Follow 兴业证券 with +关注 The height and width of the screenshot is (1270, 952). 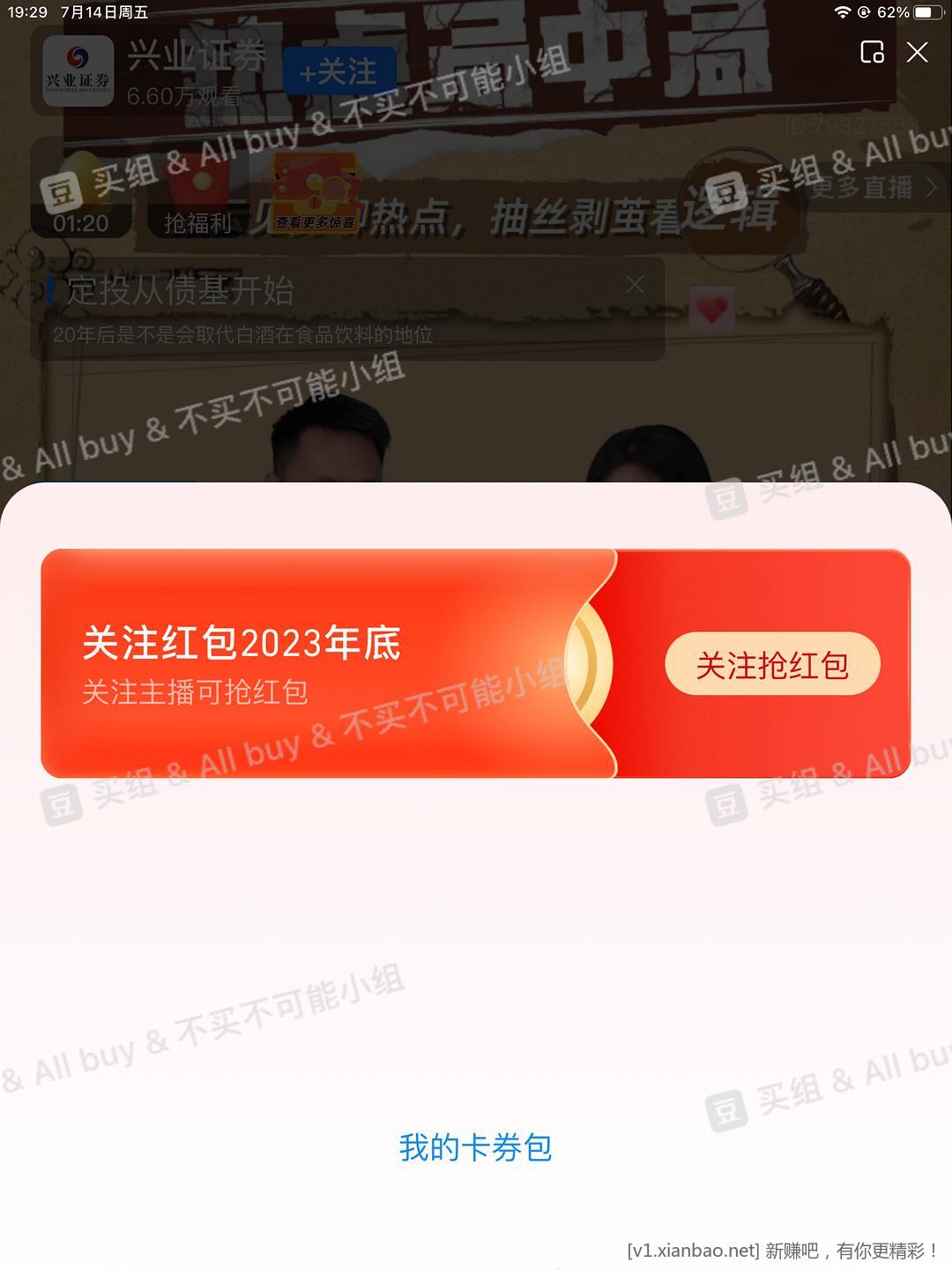pos(338,72)
